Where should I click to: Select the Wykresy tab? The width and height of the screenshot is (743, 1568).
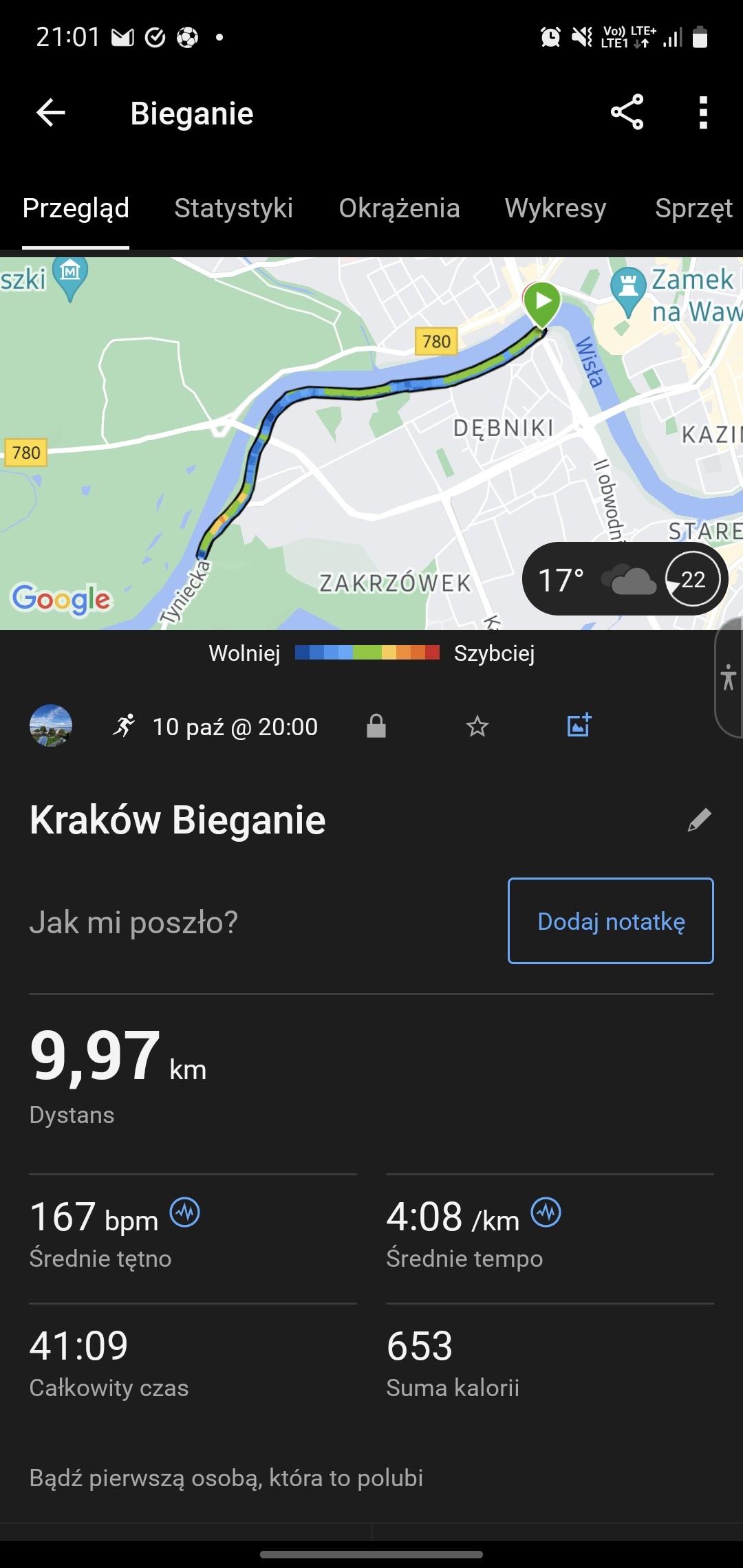[x=555, y=208]
